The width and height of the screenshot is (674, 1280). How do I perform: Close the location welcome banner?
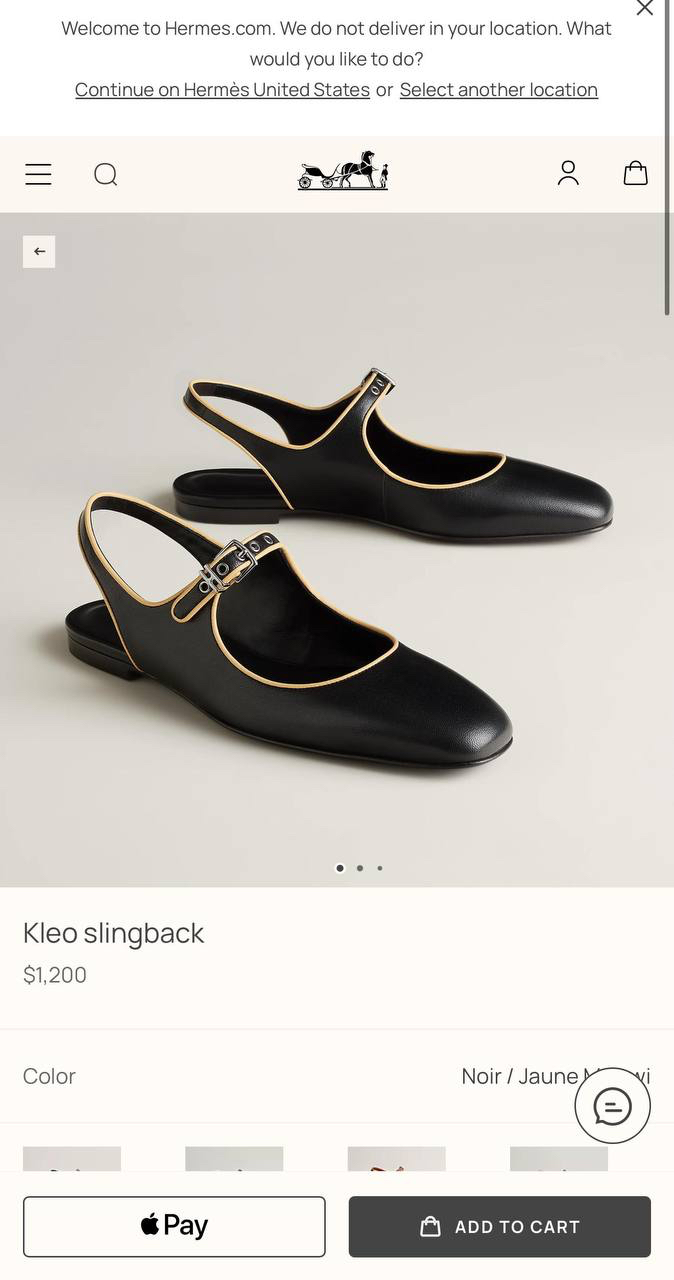645,8
